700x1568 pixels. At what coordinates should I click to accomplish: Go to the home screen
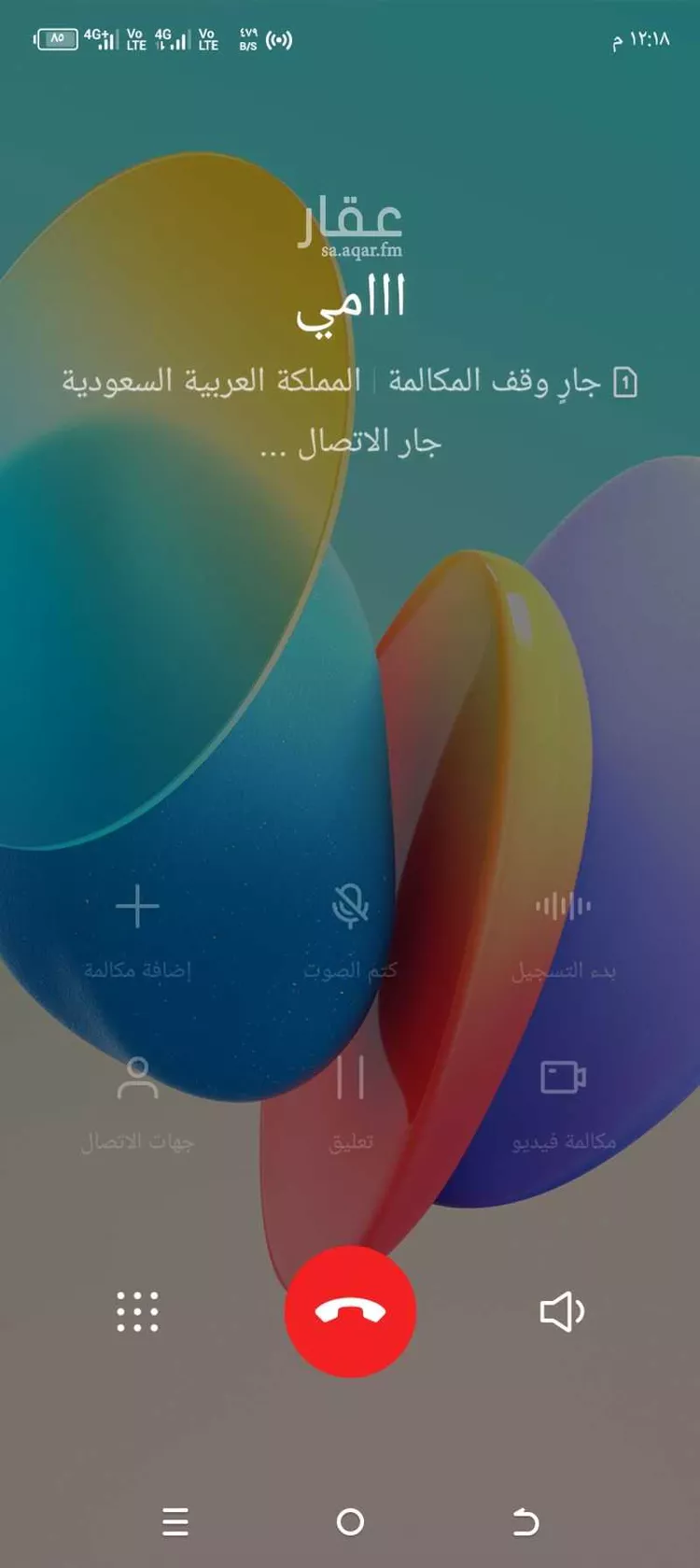350,1521
